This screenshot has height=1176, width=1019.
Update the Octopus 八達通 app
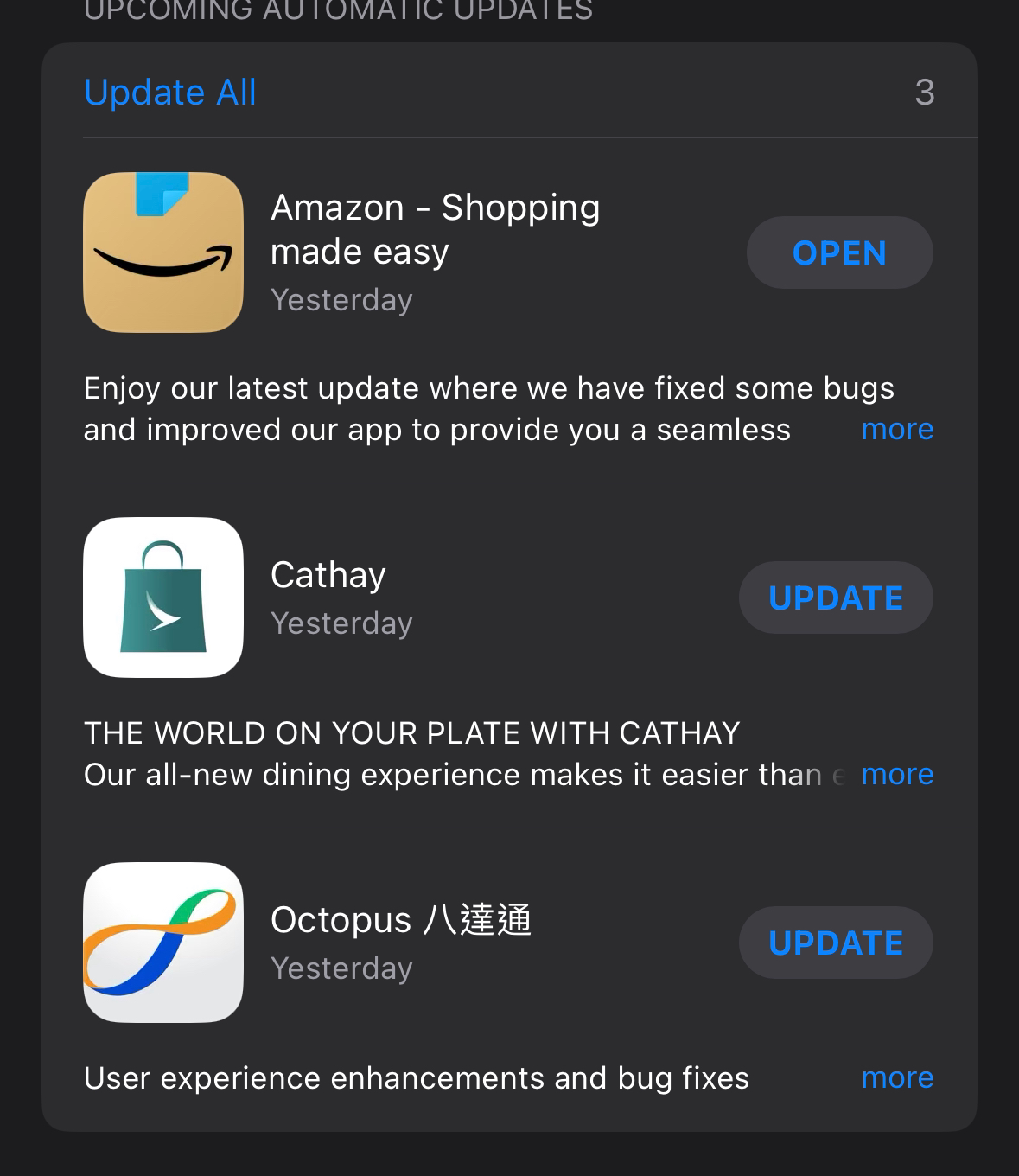[x=835, y=943]
